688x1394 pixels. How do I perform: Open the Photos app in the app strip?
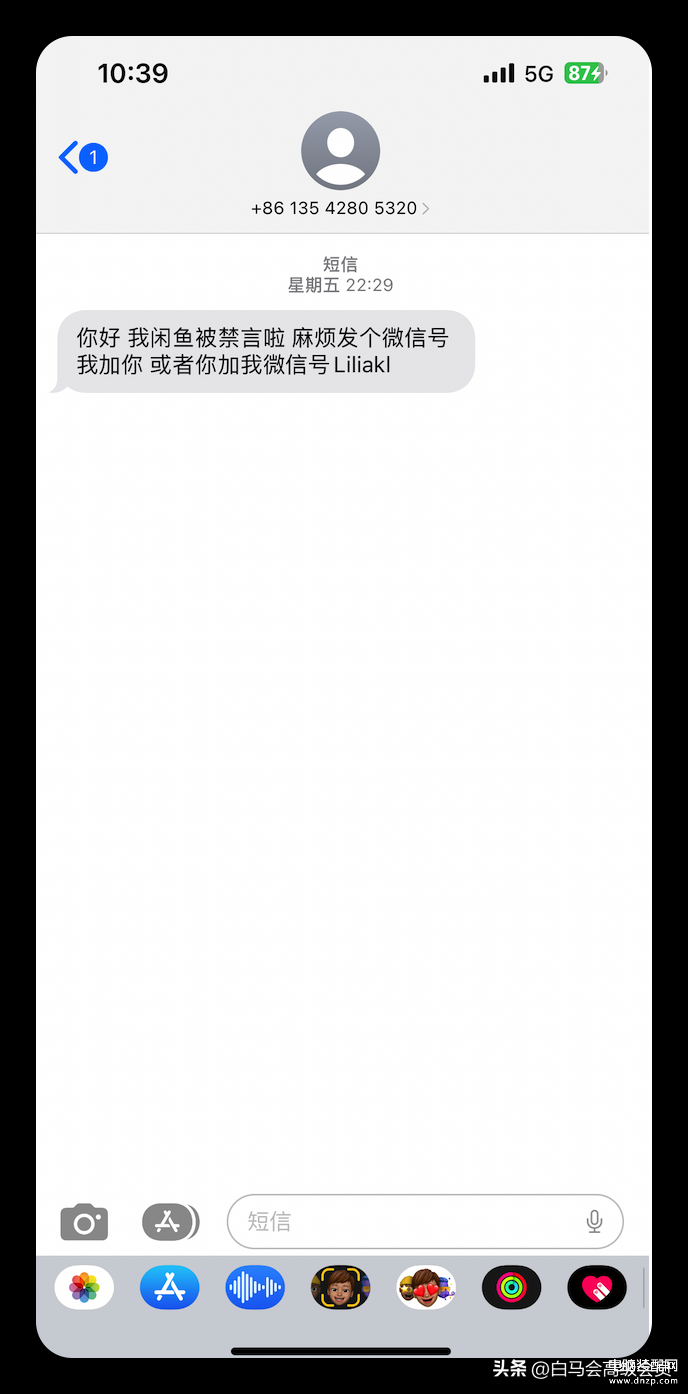click(84, 1287)
